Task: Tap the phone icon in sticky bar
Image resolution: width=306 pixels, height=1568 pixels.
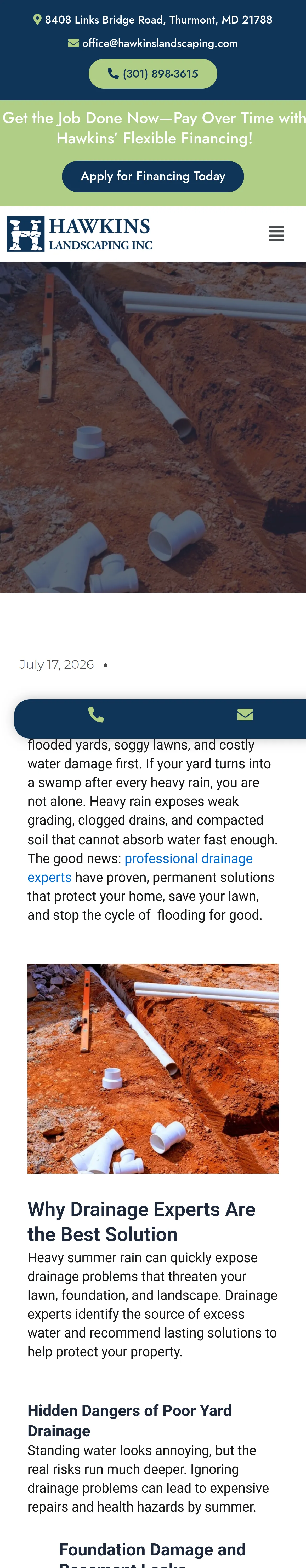Action: [96, 714]
